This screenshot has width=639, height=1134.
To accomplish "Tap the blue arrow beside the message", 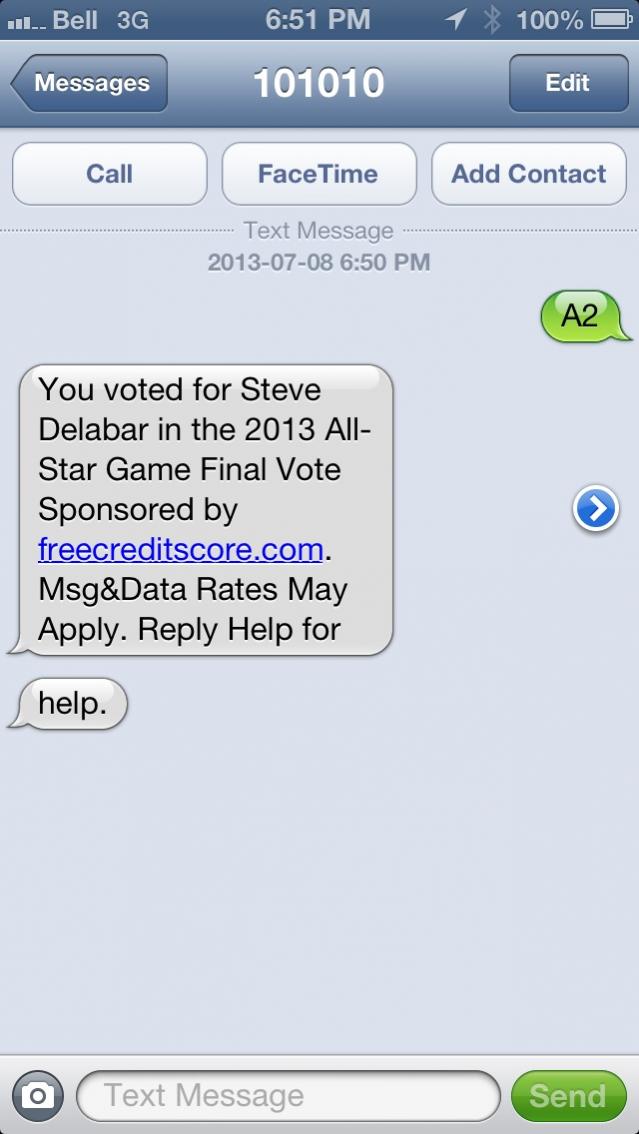I will click(595, 510).
